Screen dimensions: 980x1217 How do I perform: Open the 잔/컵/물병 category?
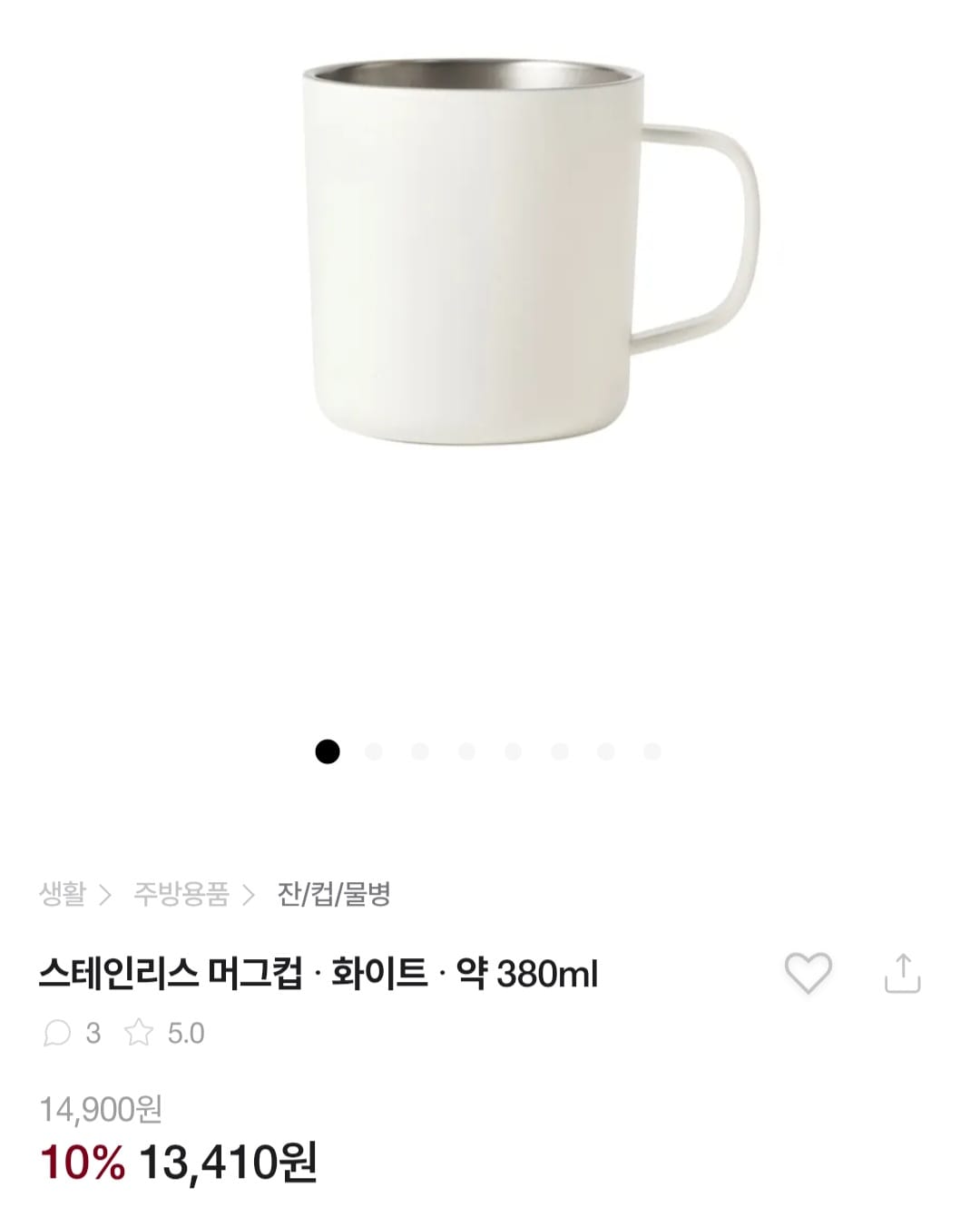click(x=334, y=894)
